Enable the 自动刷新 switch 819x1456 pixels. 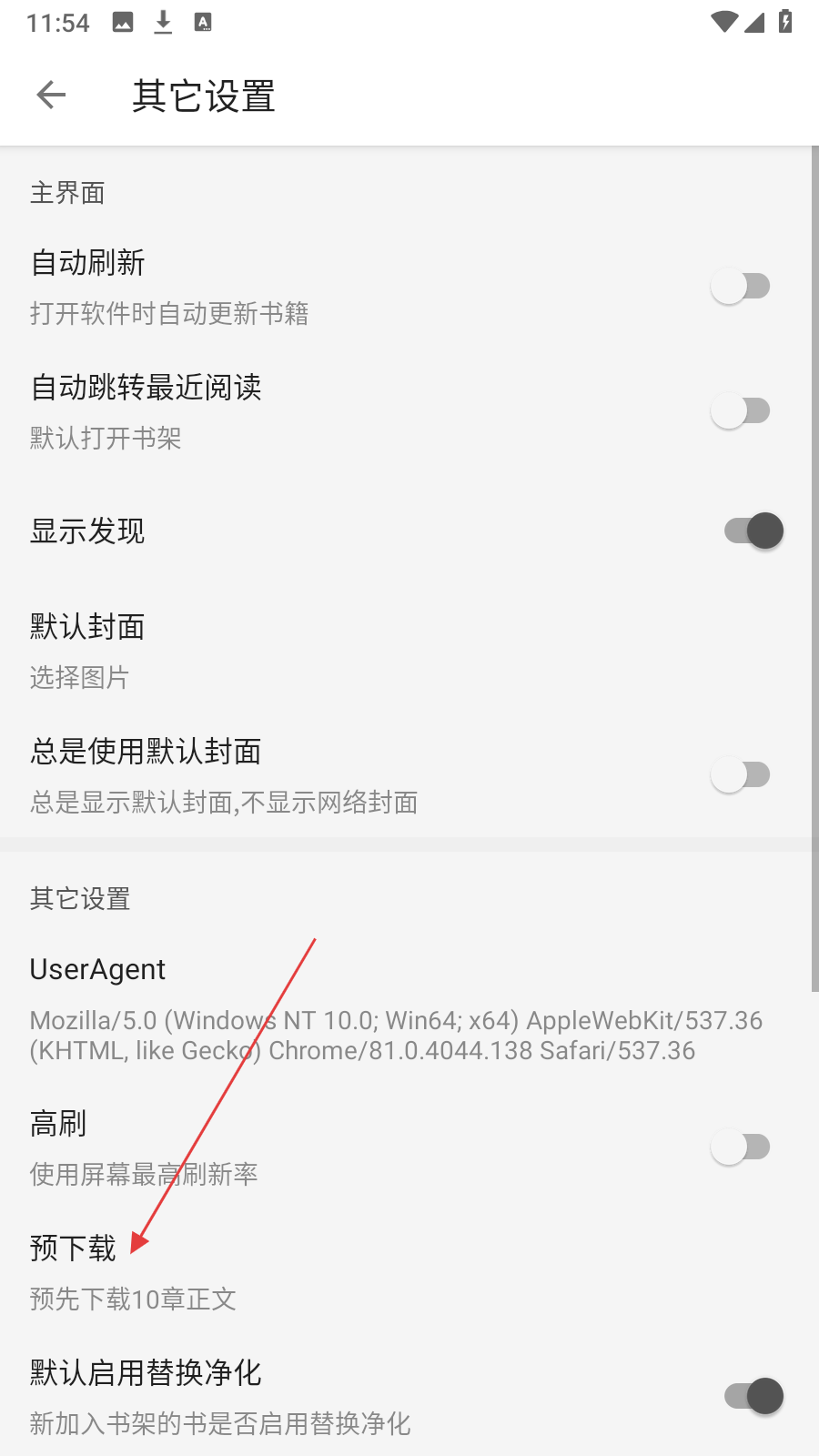[x=741, y=287]
